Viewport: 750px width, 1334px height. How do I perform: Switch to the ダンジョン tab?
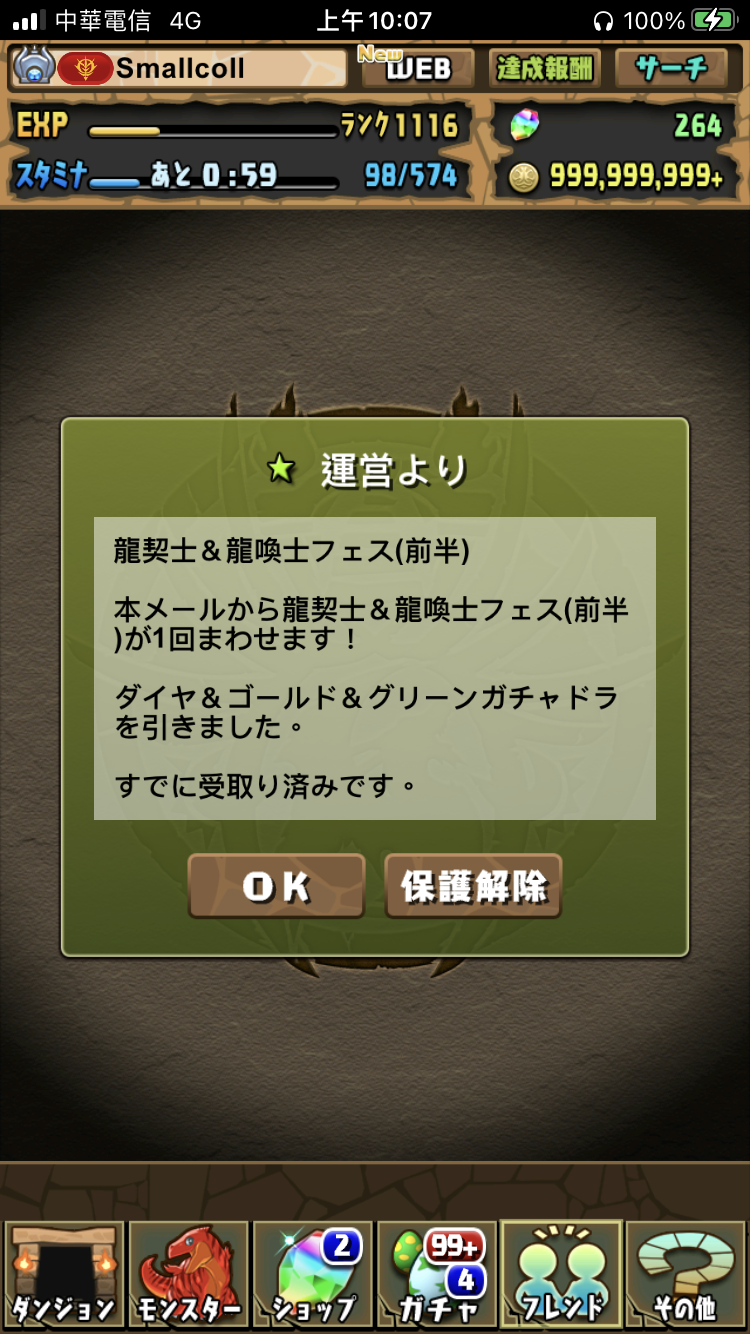64,1272
